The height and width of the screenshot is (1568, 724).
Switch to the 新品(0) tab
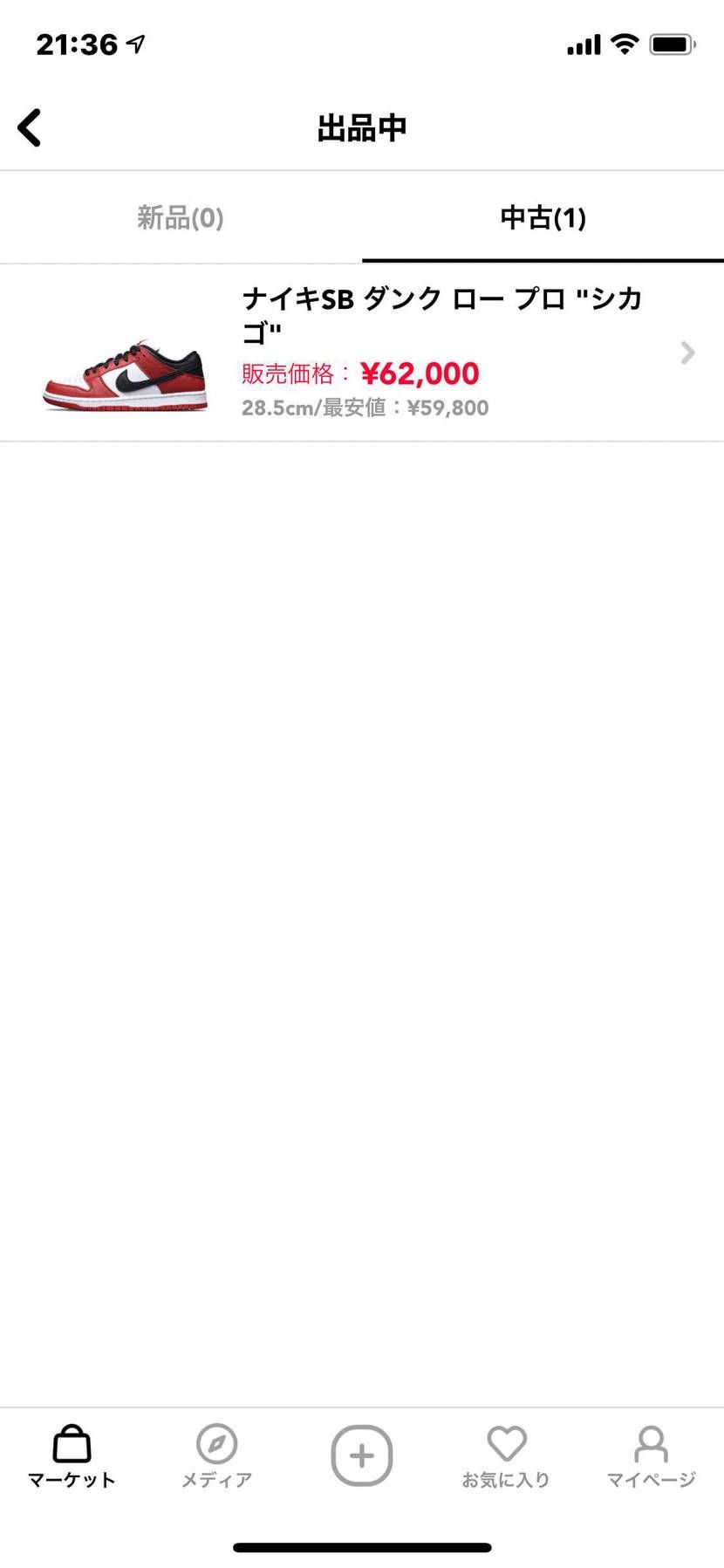coord(181,217)
